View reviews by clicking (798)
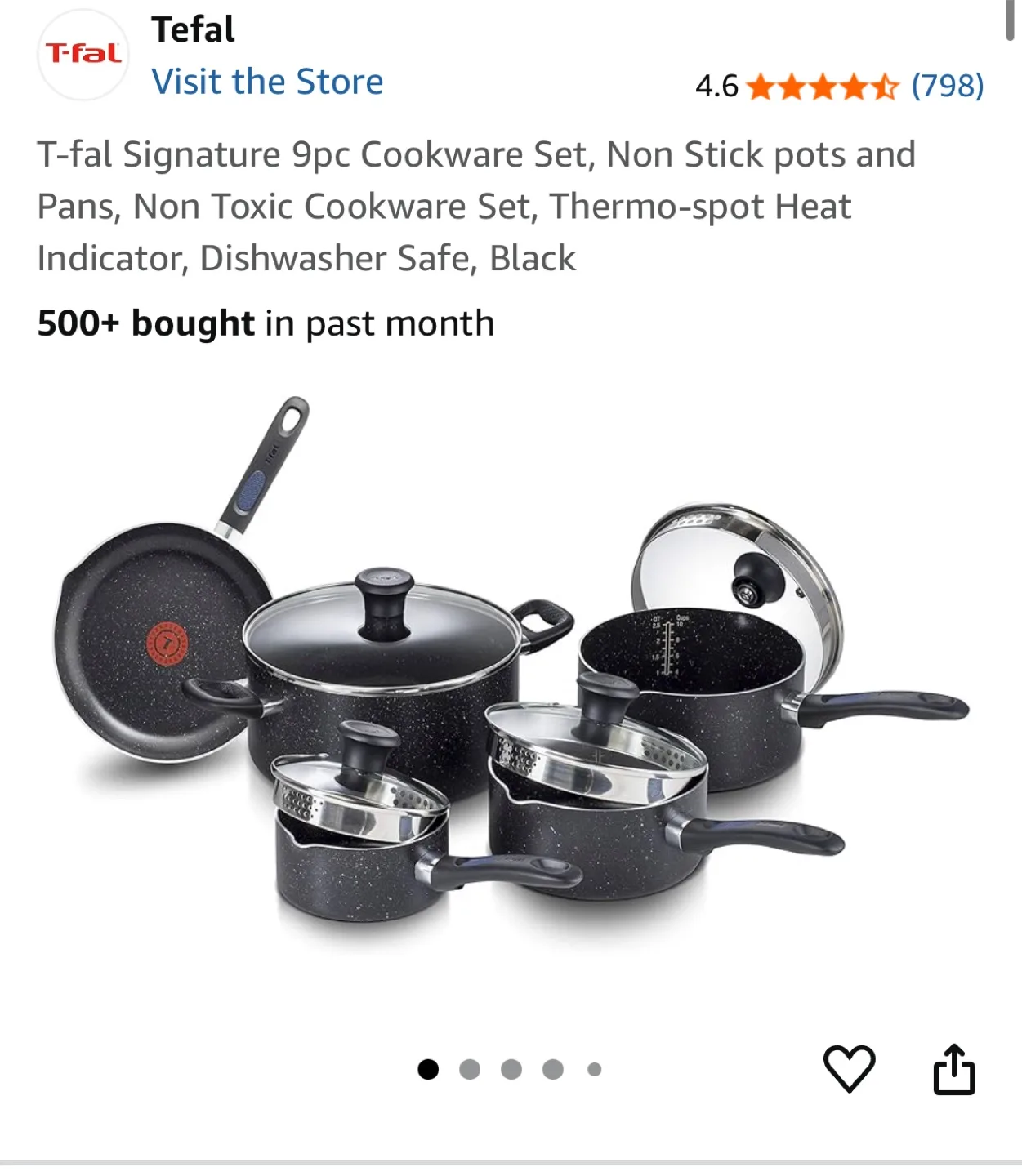The height and width of the screenshot is (1176, 1022). click(947, 85)
